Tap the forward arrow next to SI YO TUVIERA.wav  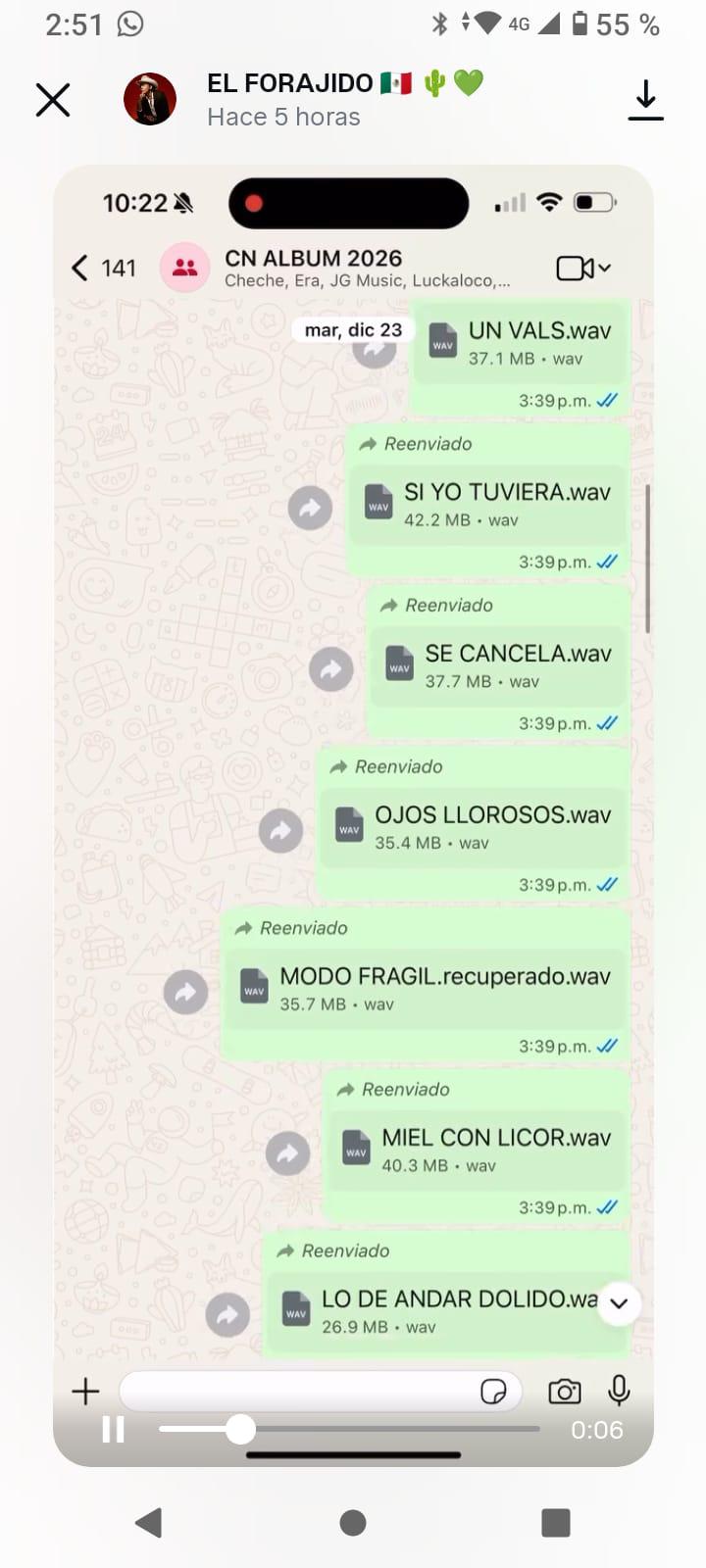click(x=310, y=508)
